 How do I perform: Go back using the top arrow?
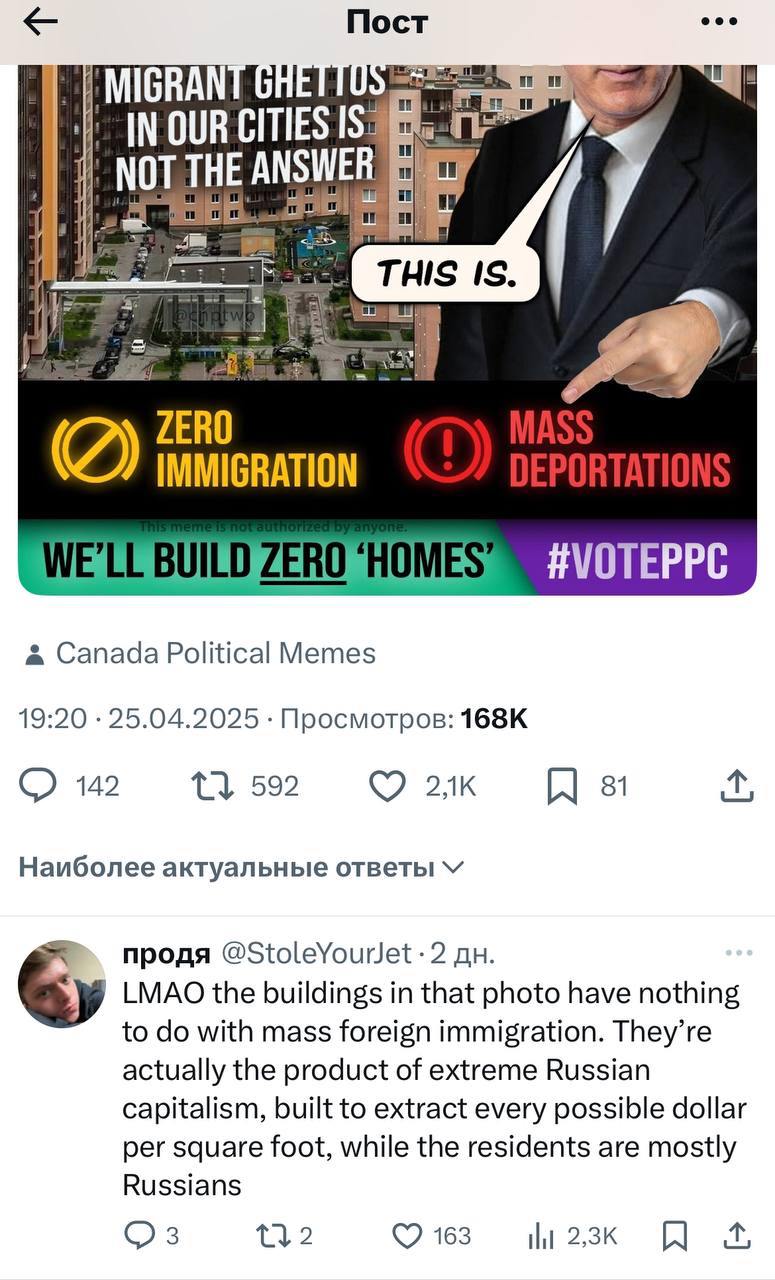pyautogui.click(x=40, y=24)
